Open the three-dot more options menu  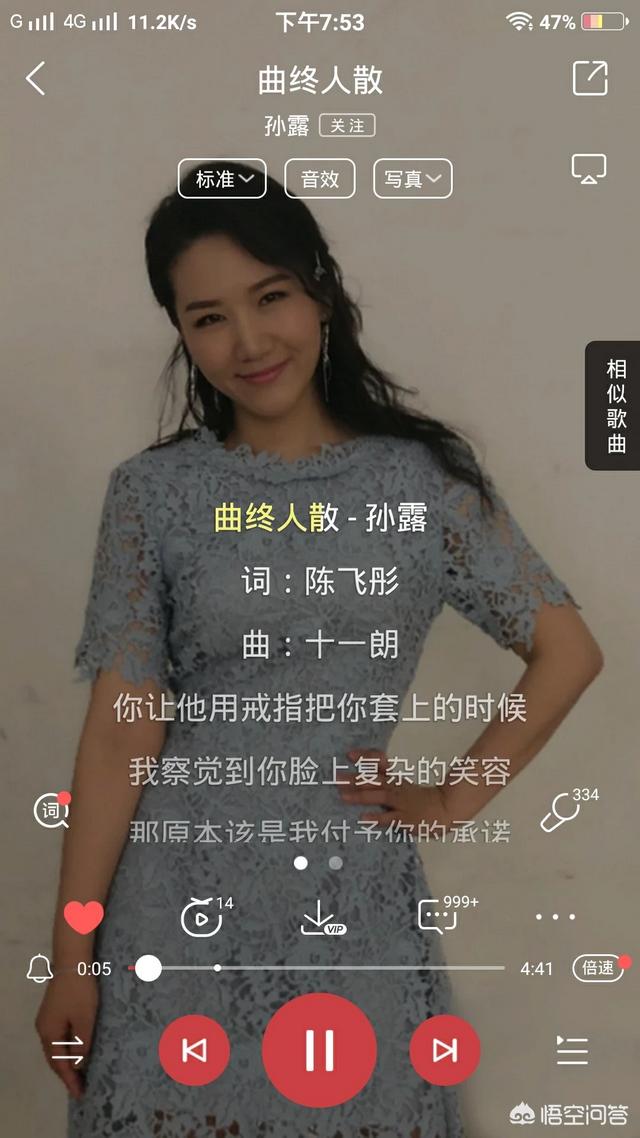coord(555,917)
